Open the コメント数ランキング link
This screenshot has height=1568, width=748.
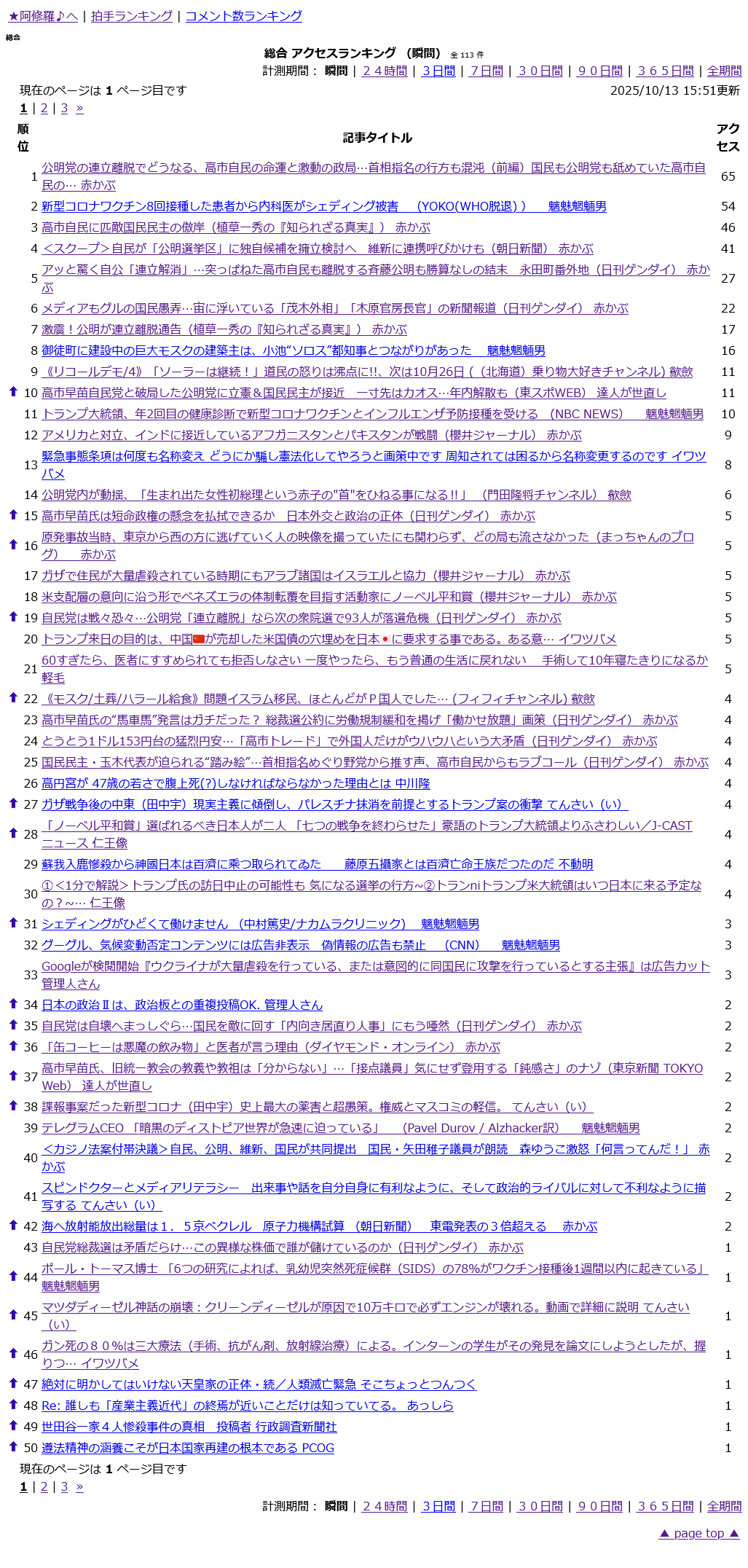[243, 16]
